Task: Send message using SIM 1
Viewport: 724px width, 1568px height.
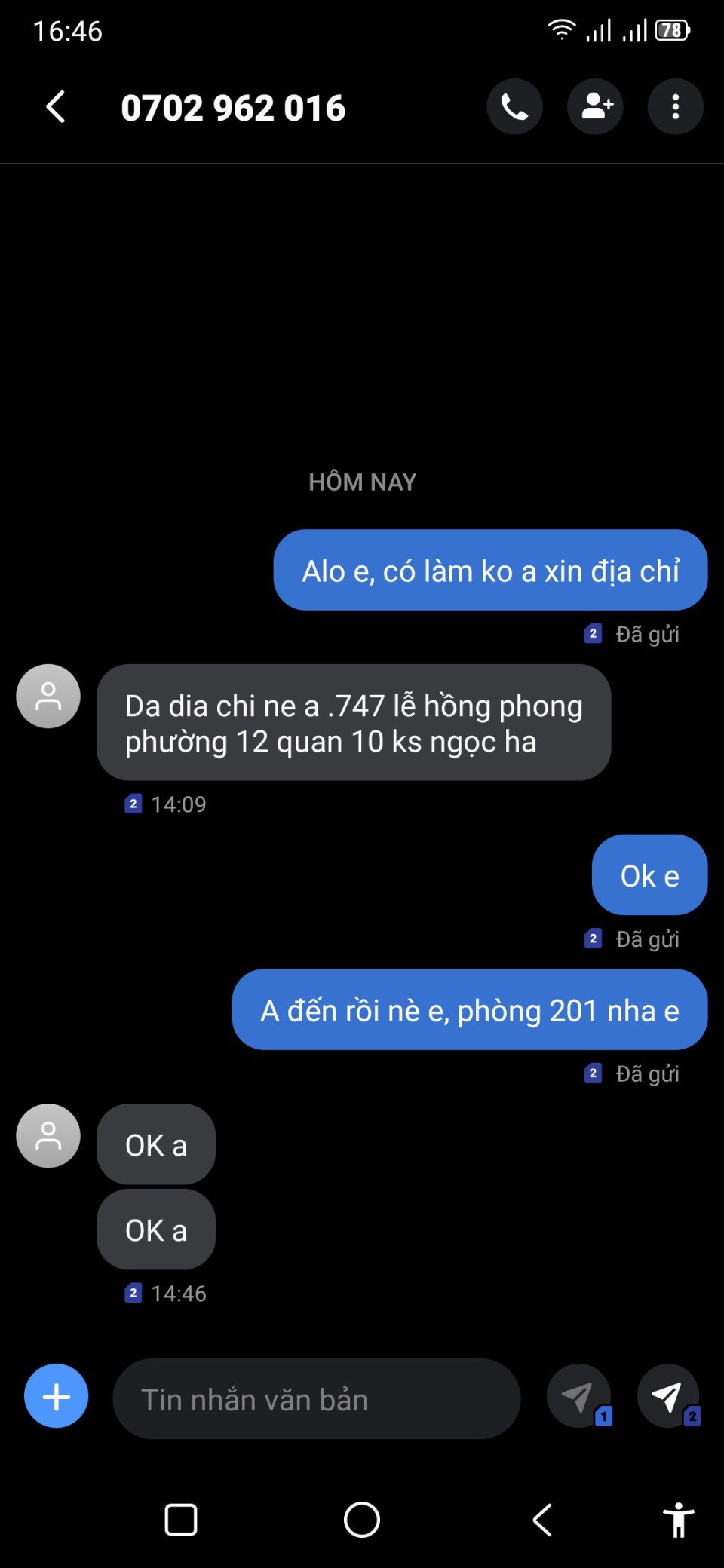Action: [579, 1397]
